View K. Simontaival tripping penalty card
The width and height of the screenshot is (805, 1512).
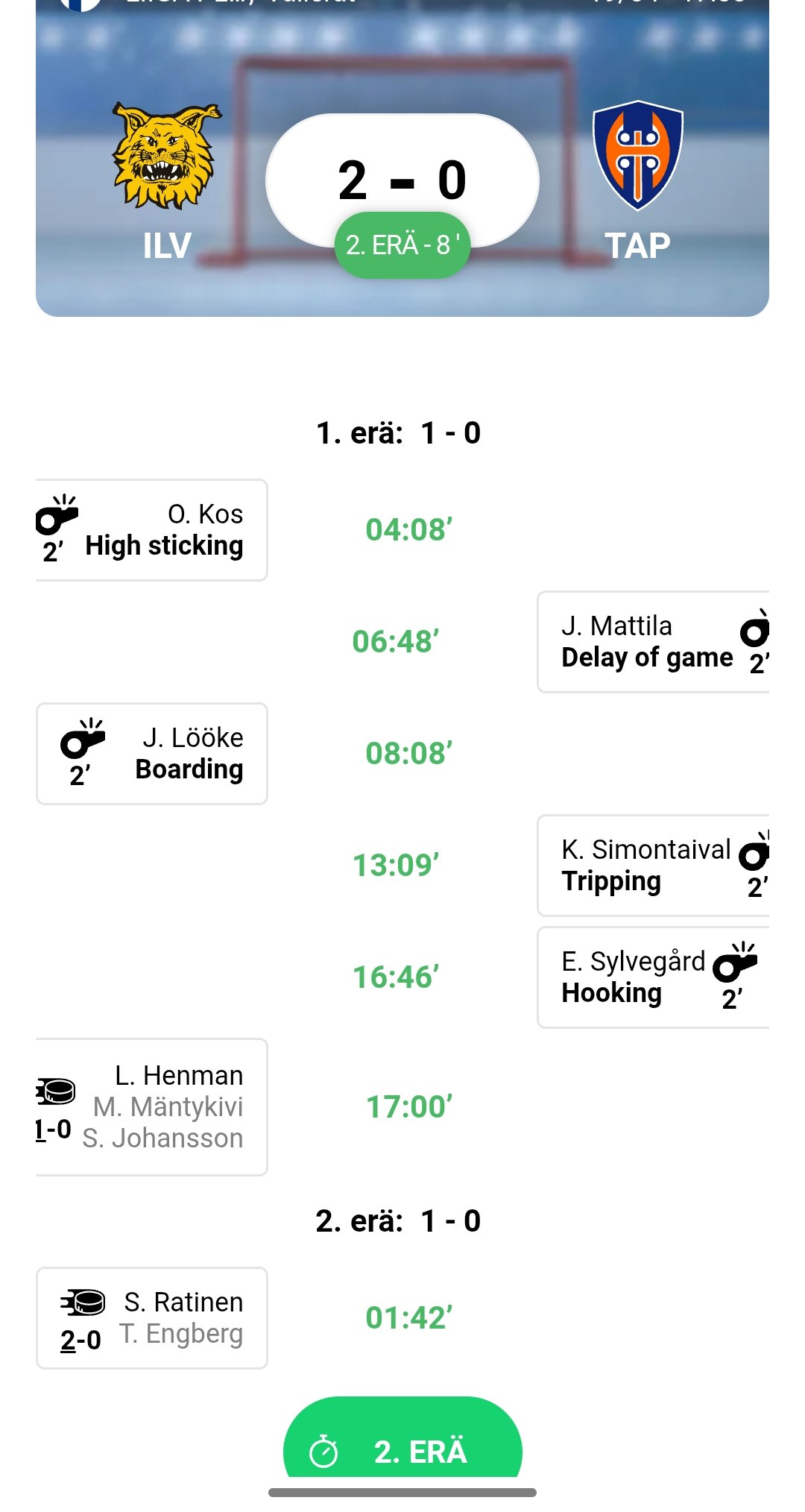coord(653,866)
